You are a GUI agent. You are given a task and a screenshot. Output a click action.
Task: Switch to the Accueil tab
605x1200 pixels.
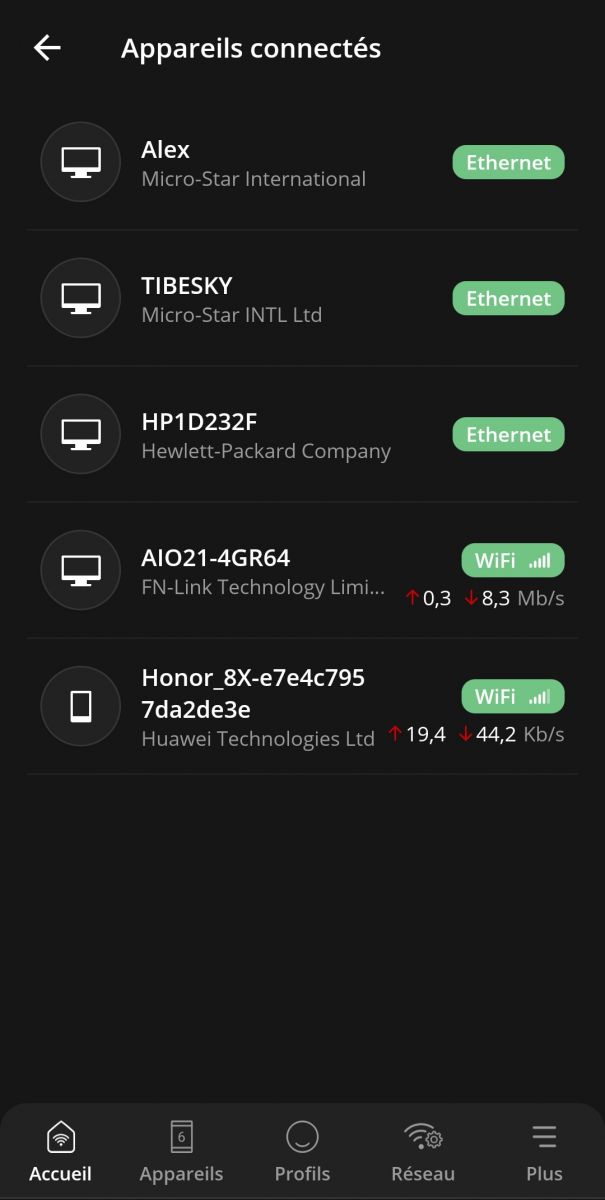click(60, 1152)
